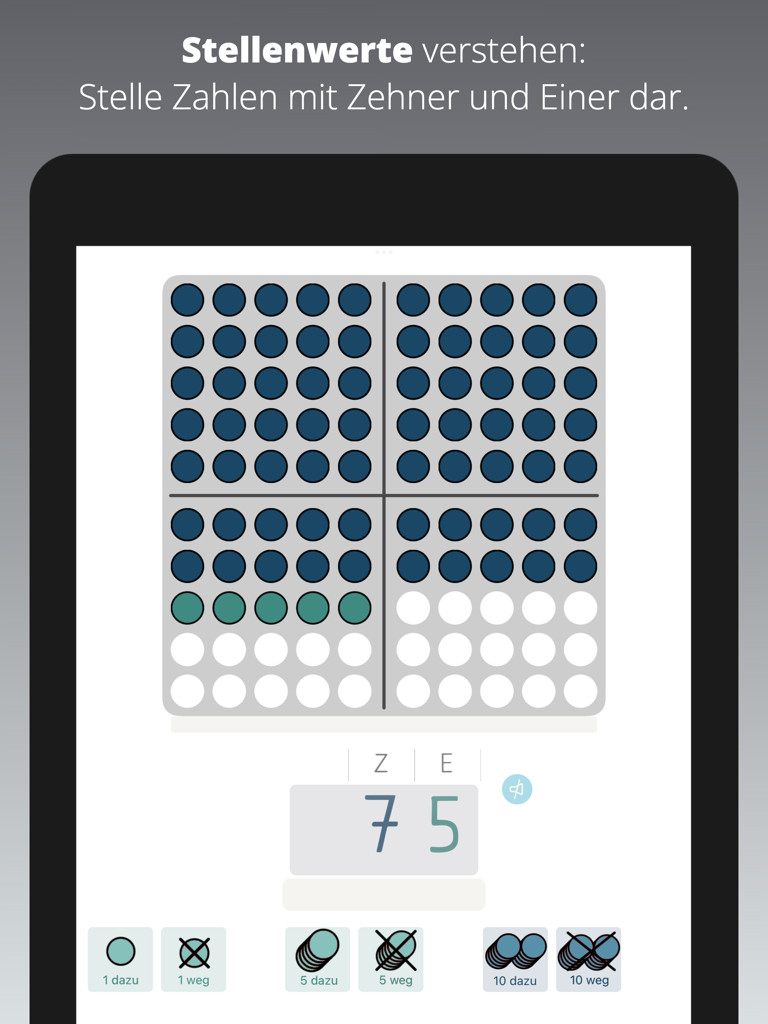
Task: Click the "1 dazu" single counter icon
Action: [x=120, y=958]
